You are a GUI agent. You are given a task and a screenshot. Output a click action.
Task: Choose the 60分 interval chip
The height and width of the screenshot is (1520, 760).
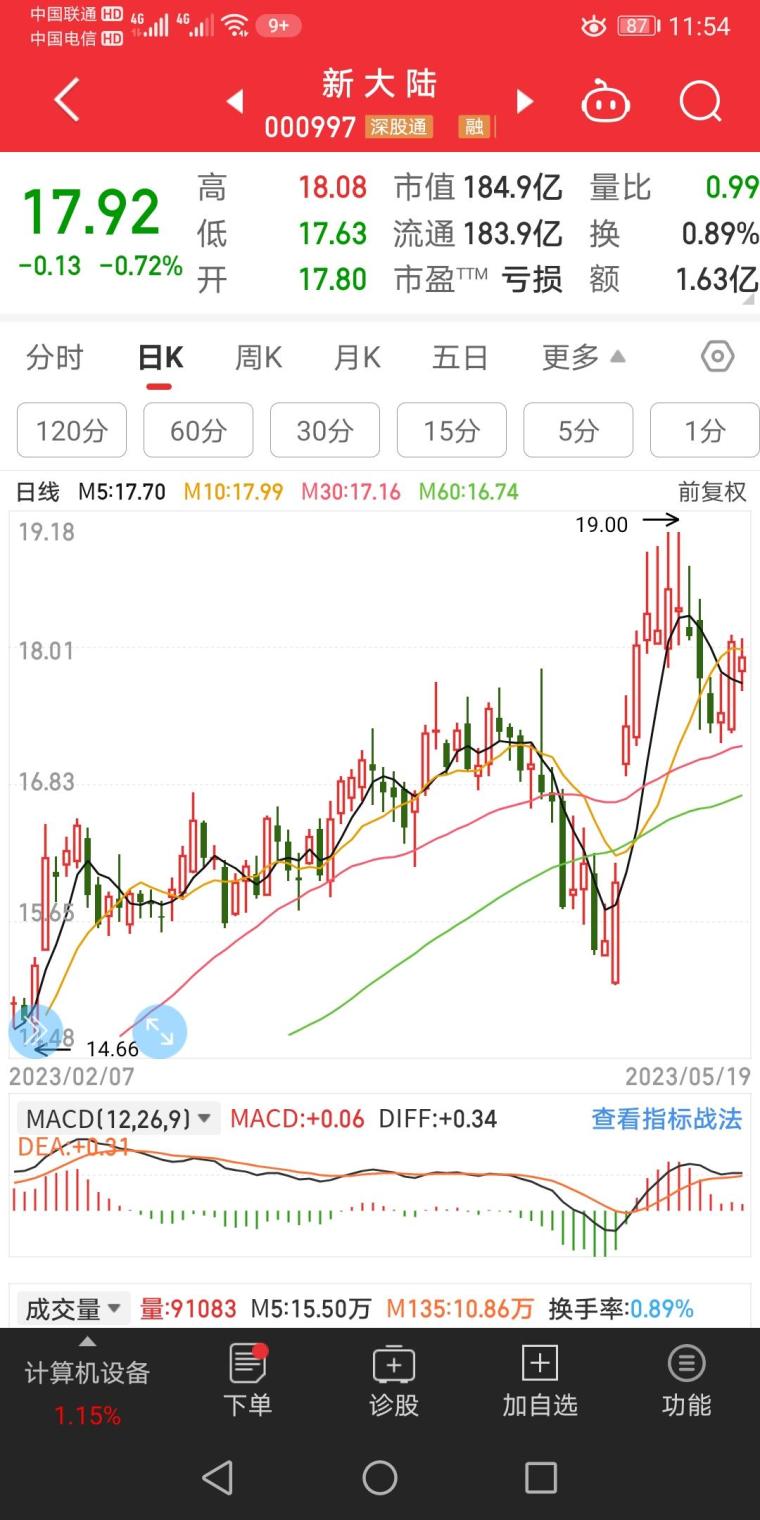pos(198,430)
